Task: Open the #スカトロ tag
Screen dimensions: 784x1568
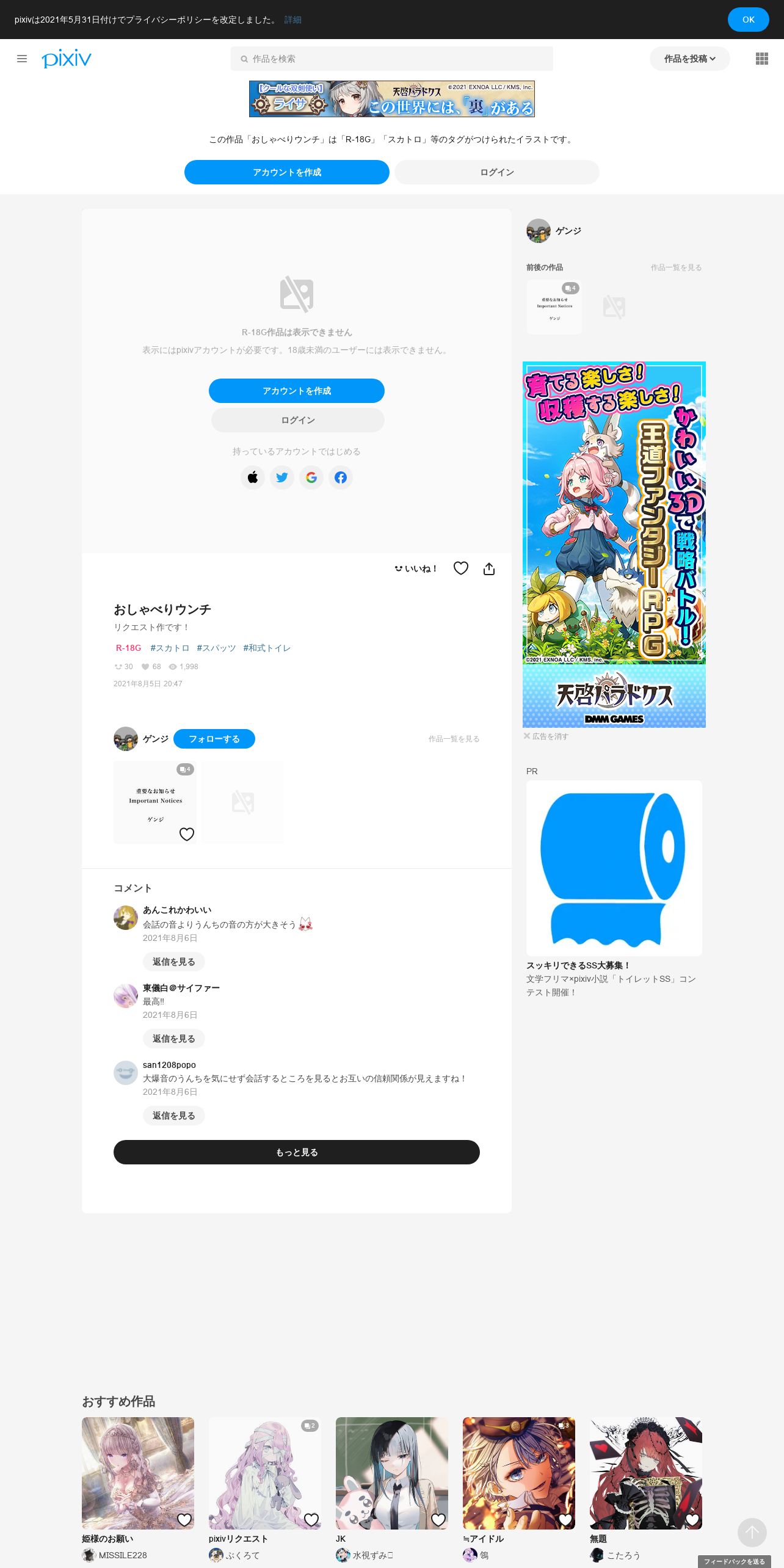Action: [x=170, y=648]
